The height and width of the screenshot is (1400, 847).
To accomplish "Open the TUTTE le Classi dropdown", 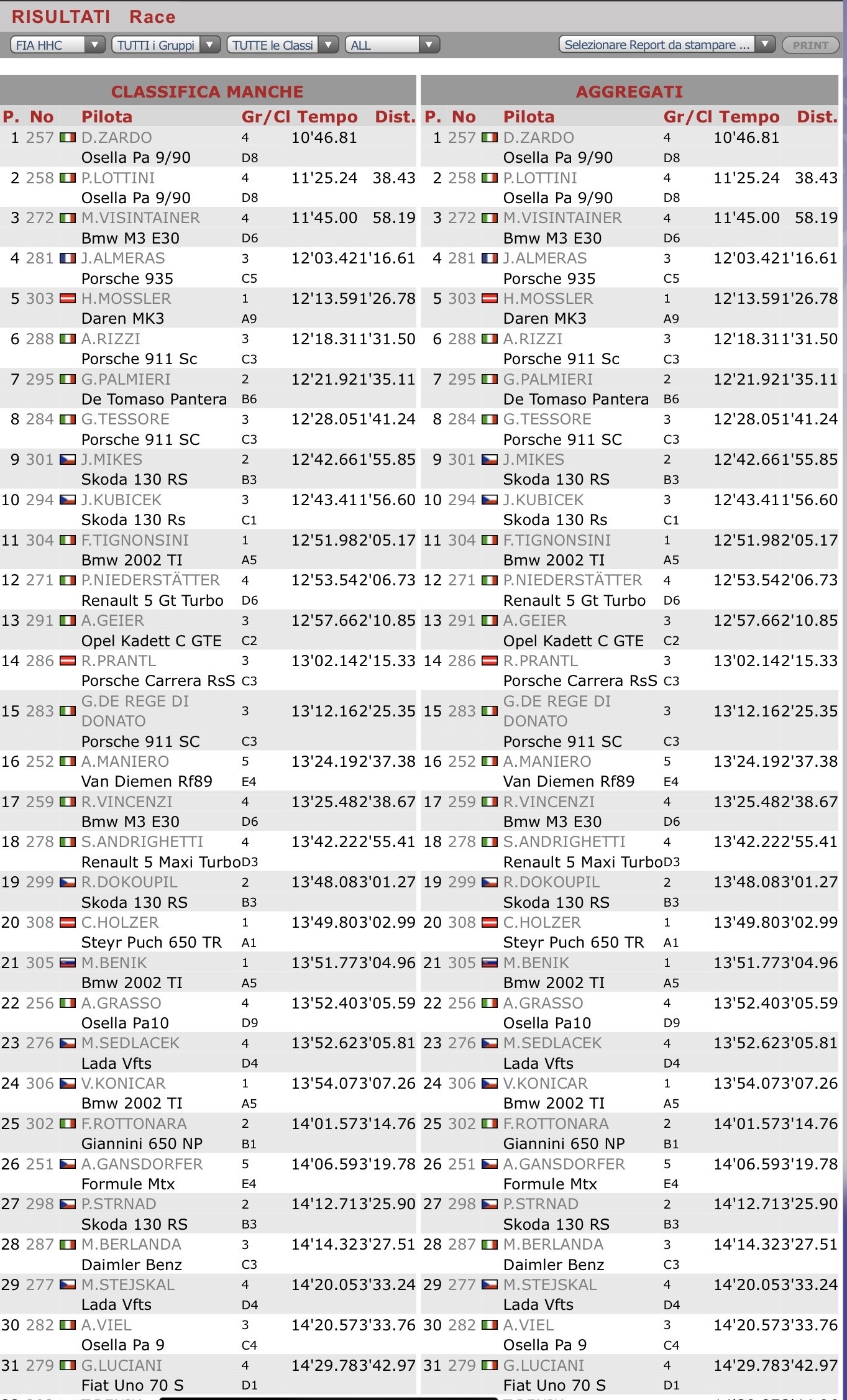I will tap(282, 45).
